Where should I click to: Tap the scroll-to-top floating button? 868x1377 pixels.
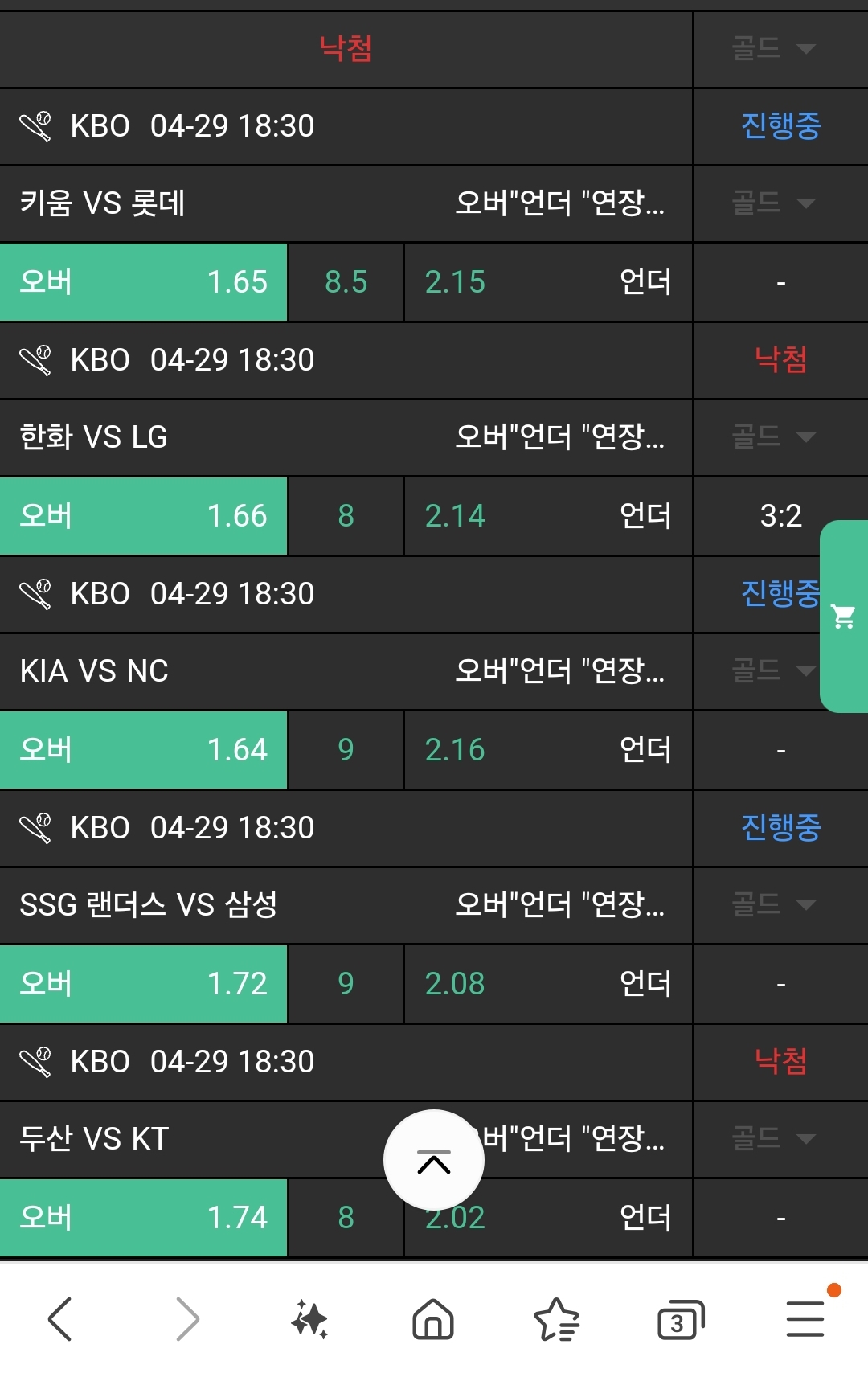[434, 1160]
